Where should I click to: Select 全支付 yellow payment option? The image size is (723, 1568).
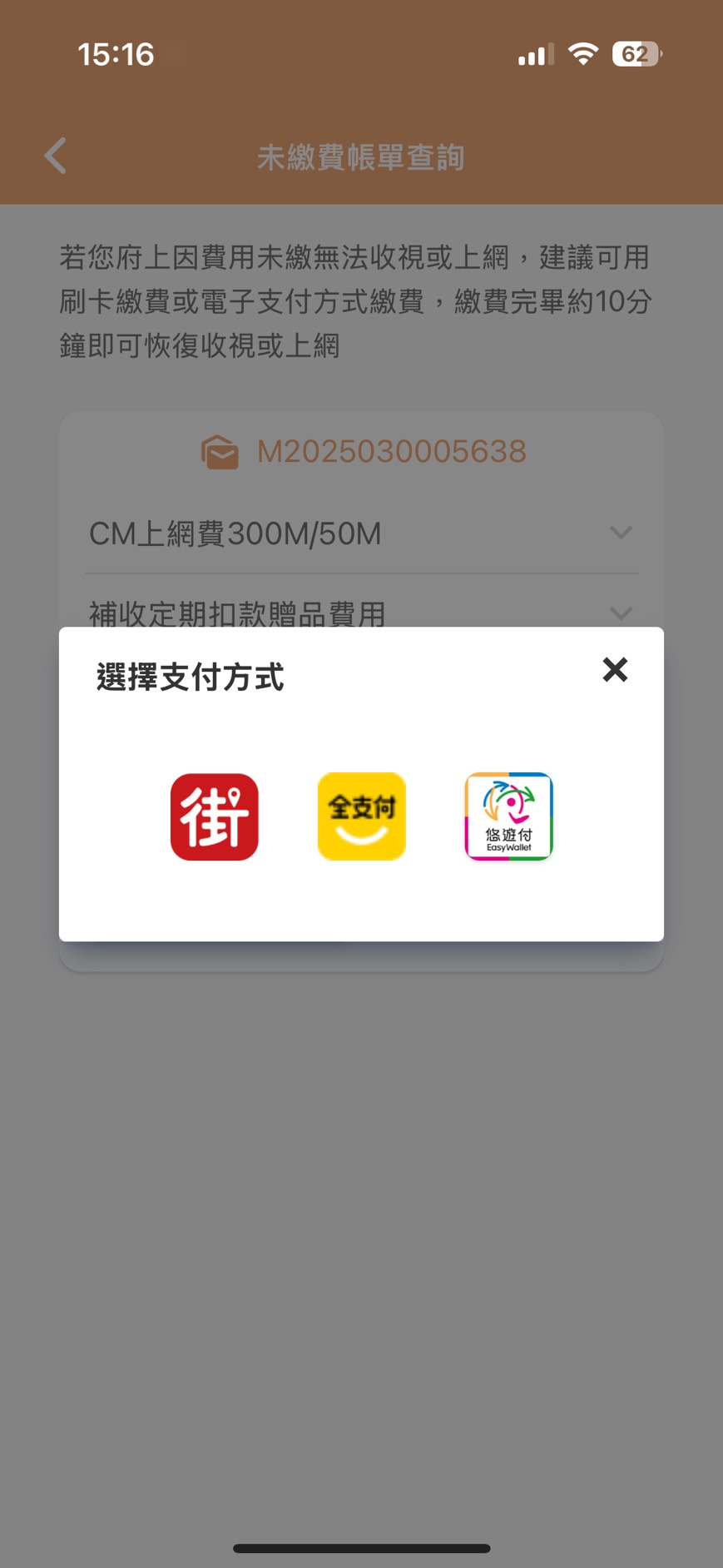(362, 816)
